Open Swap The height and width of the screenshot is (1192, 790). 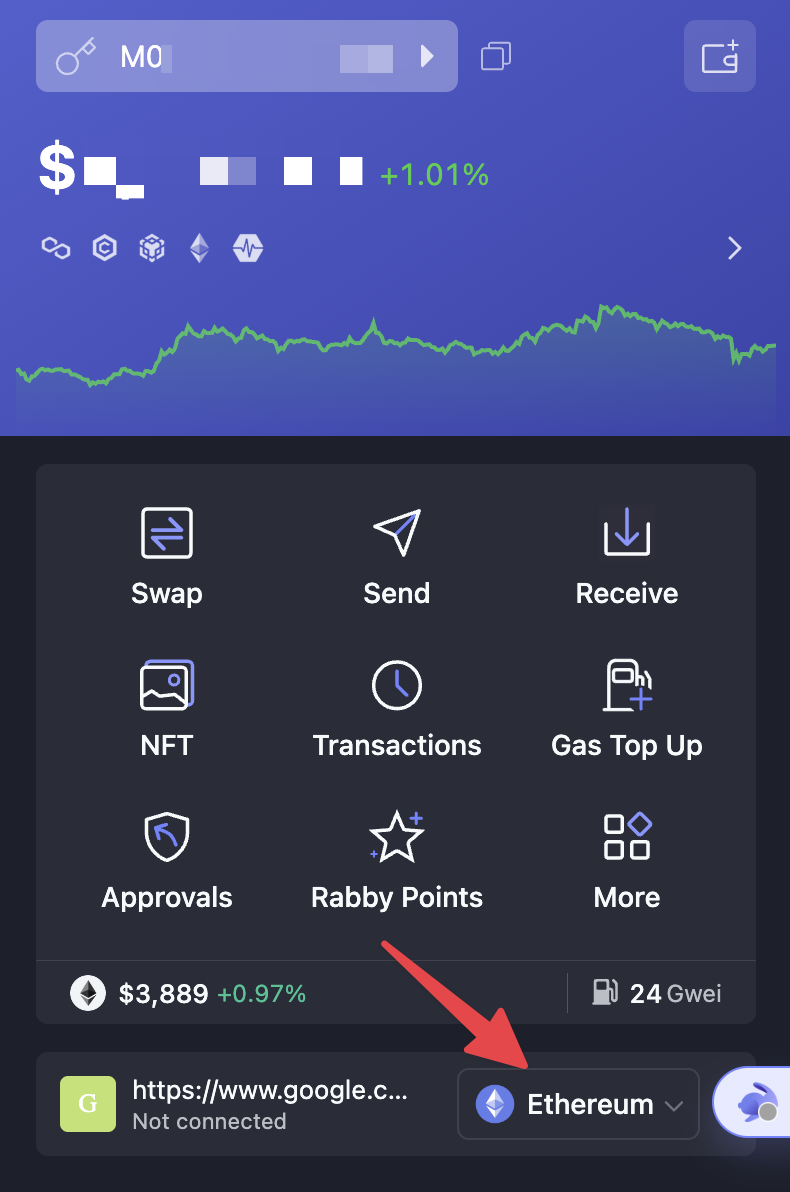click(x=167, y=557)
